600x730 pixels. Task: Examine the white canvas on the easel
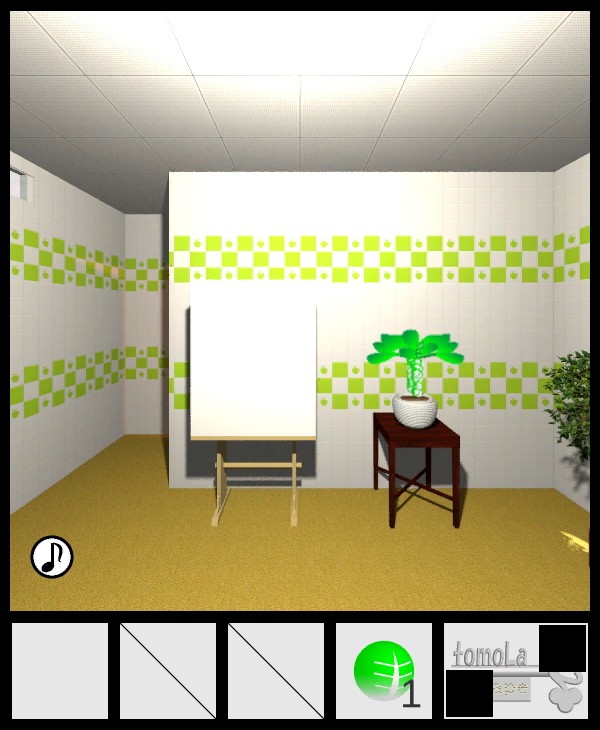[253, 372]
